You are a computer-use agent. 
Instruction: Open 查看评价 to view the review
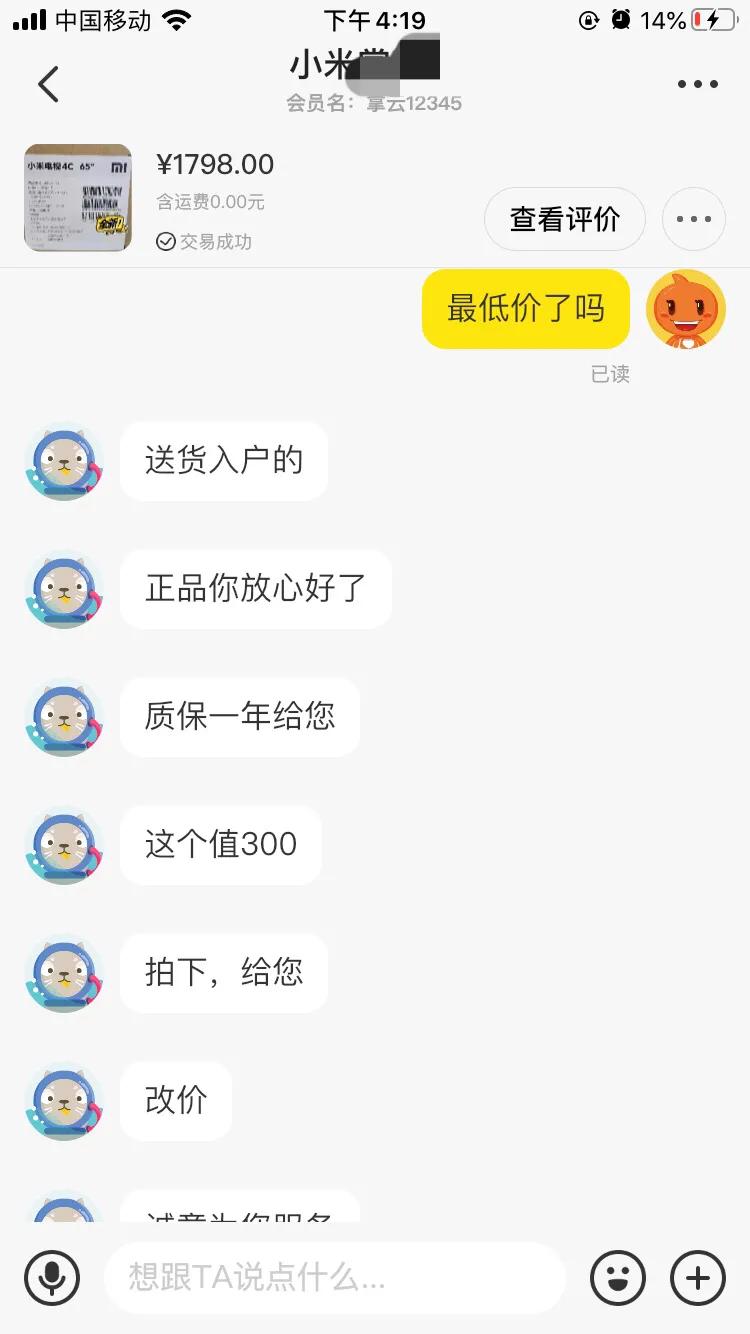(564, 219)
